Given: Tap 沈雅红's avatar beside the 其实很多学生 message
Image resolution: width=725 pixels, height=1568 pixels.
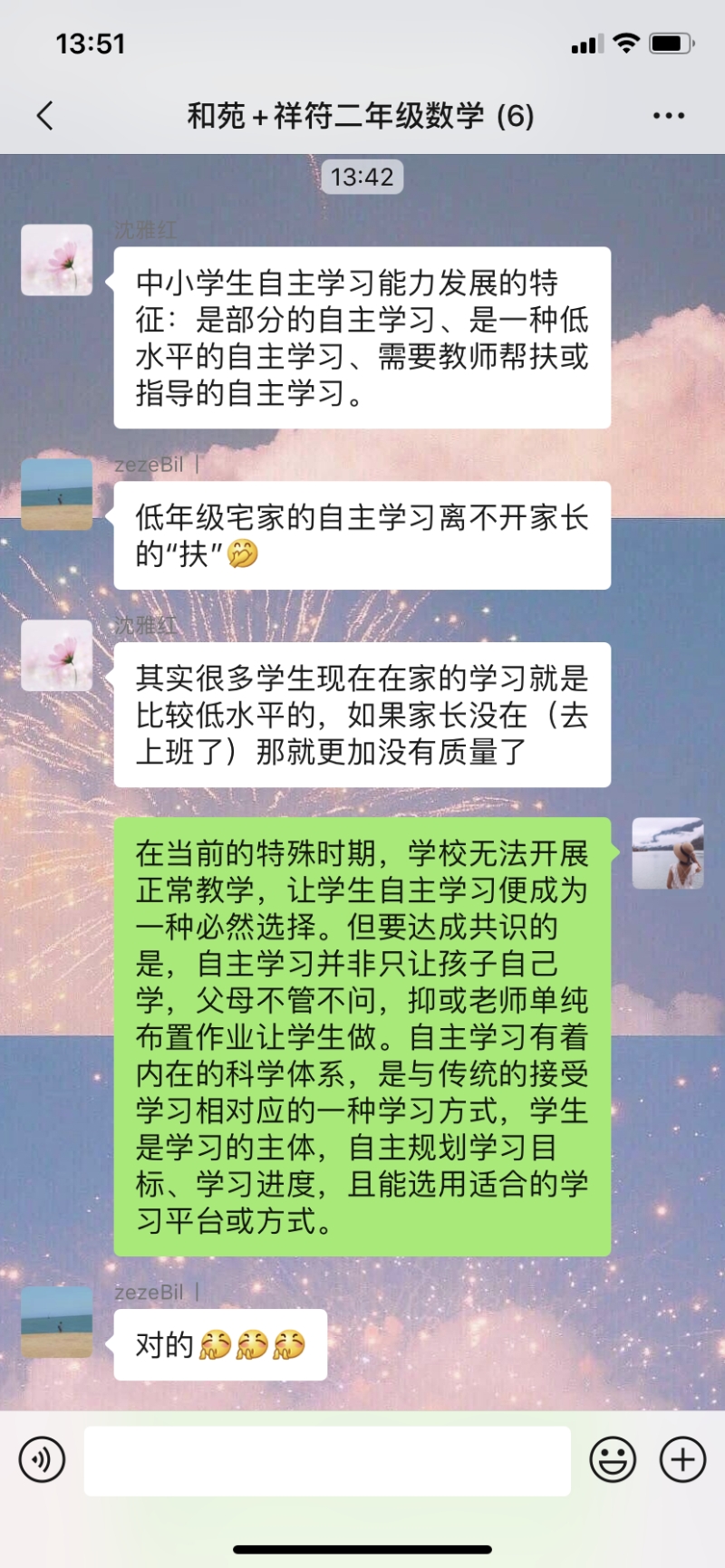Looking at the screenshot, I should [x=57, y=655].
